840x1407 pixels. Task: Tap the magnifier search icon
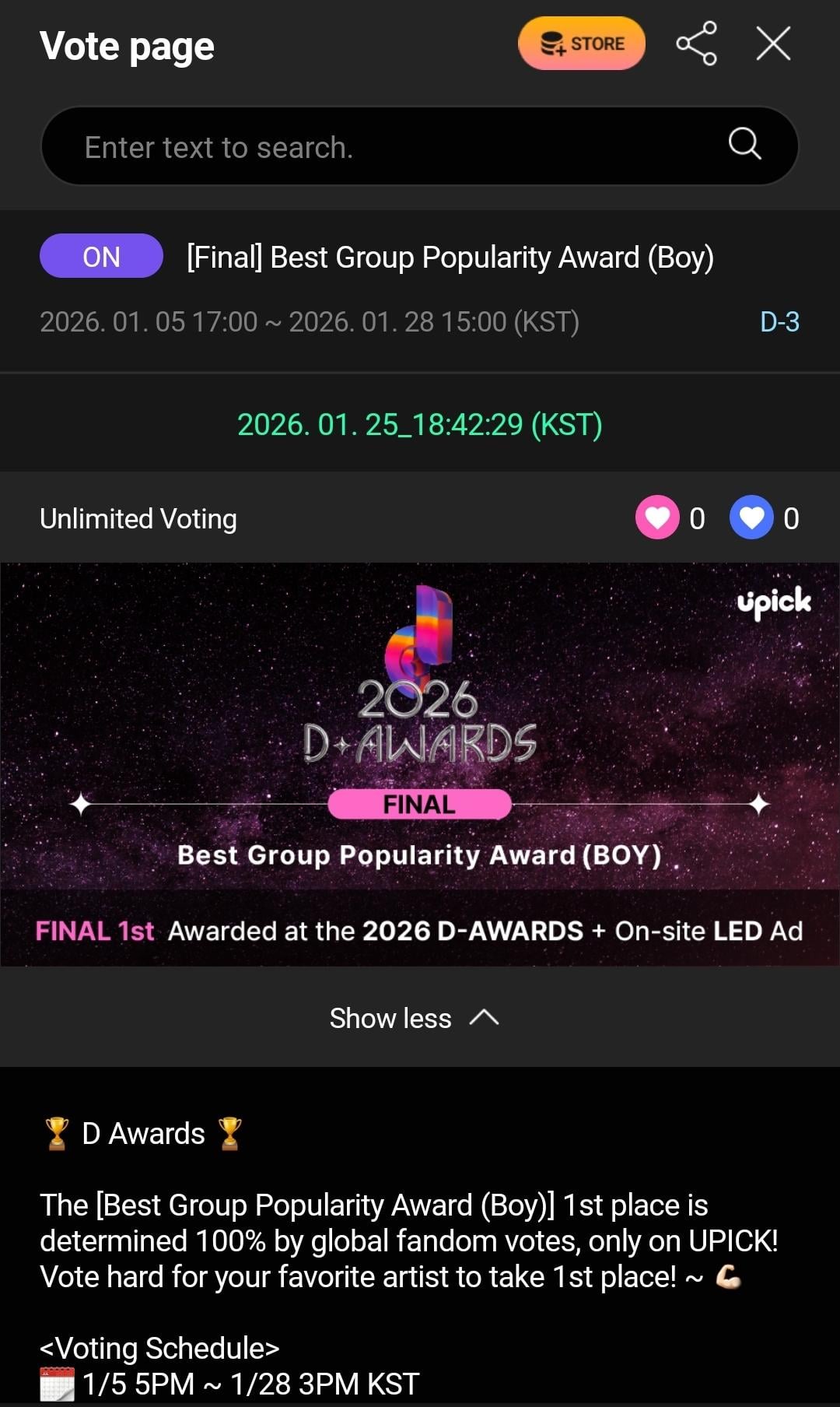pyautogui.click(x=744, y=144)
